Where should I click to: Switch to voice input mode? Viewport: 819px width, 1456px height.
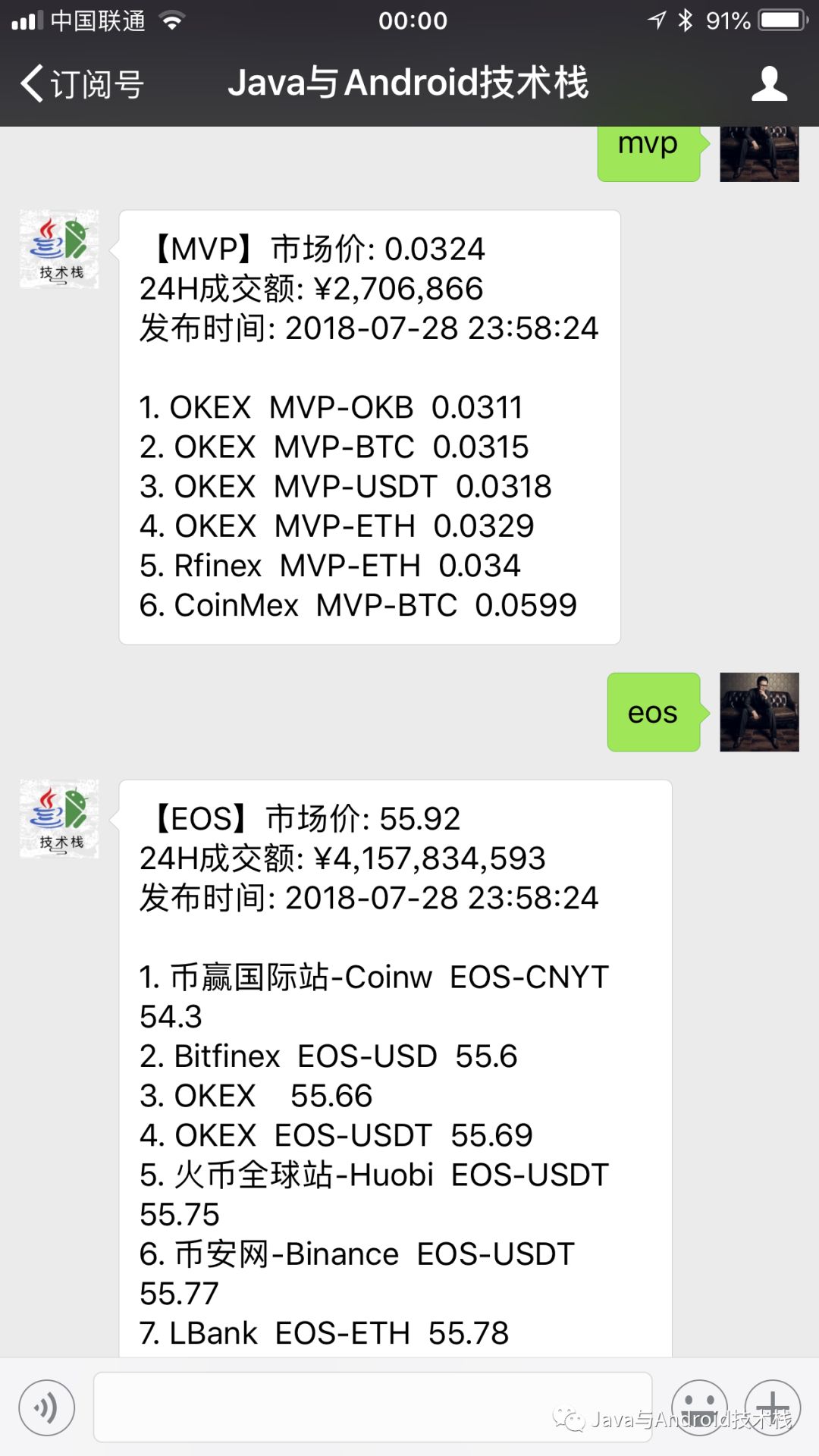tap(47, 1407)
